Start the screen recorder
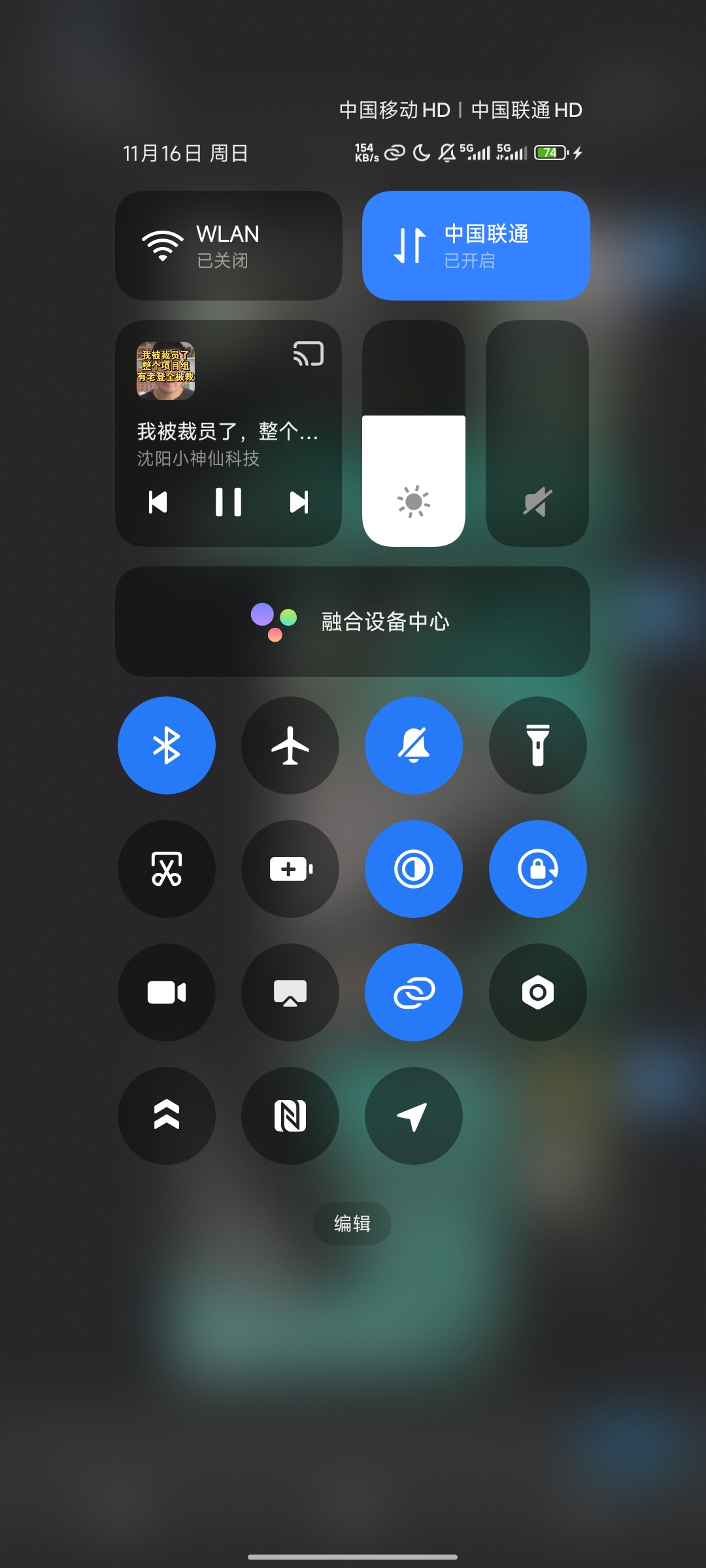This screenshot has width=706, height=1568. coord(166,992)
